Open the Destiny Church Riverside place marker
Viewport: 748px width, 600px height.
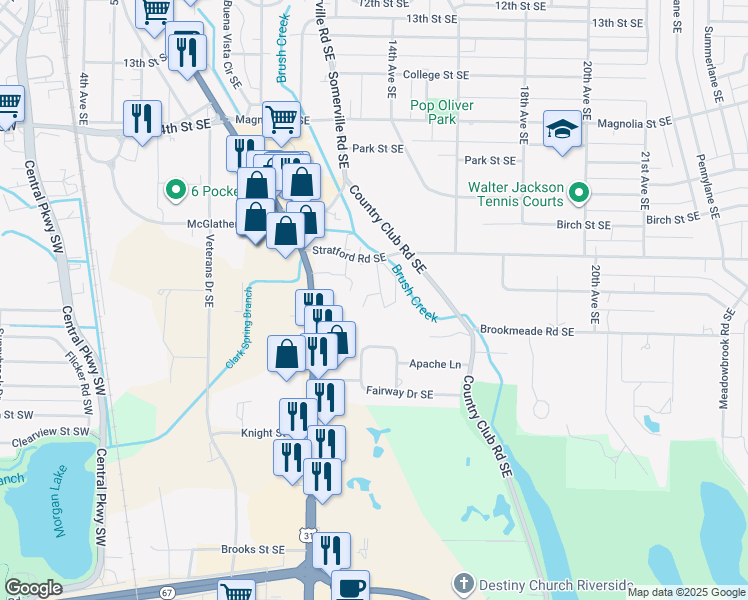pos(463,583)
